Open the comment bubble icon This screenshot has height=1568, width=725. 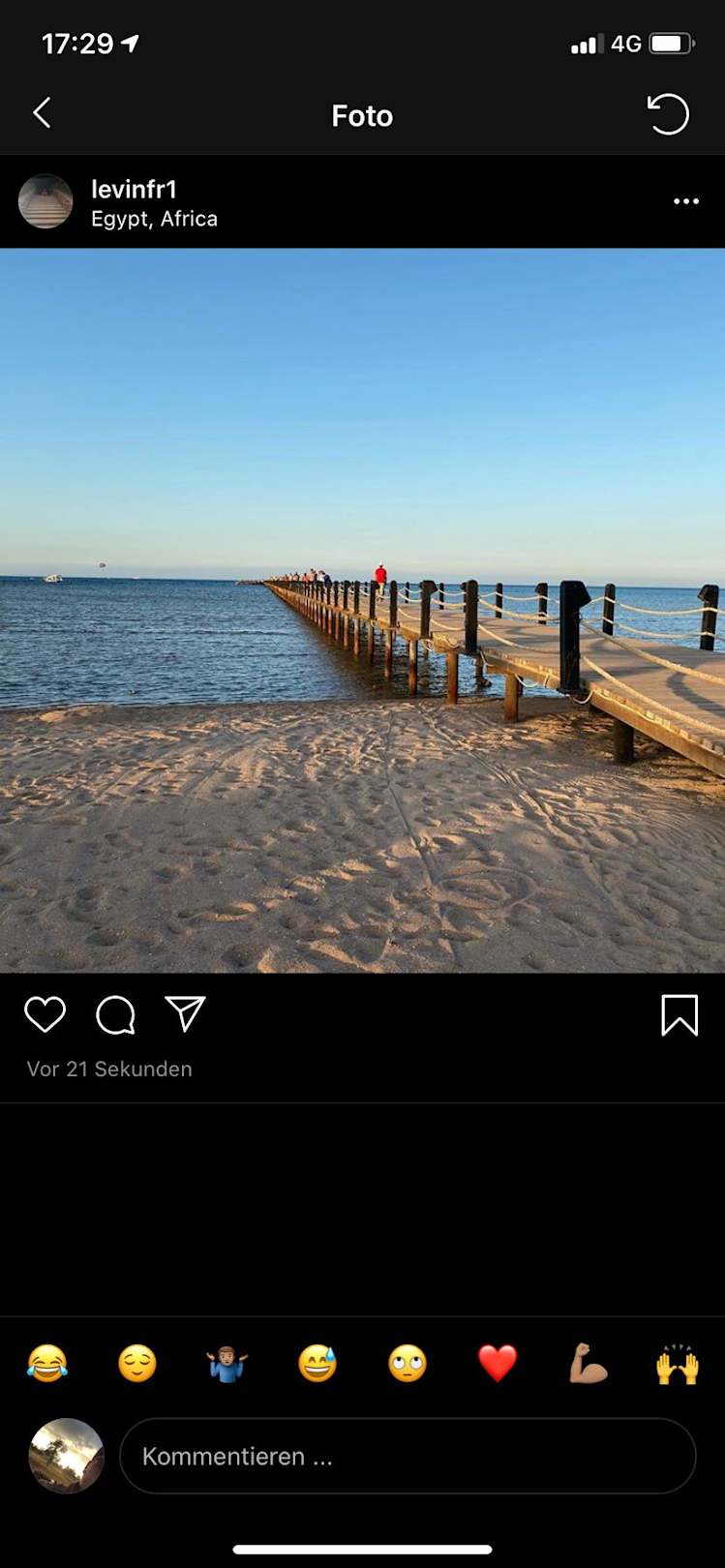click(115, 1015)
